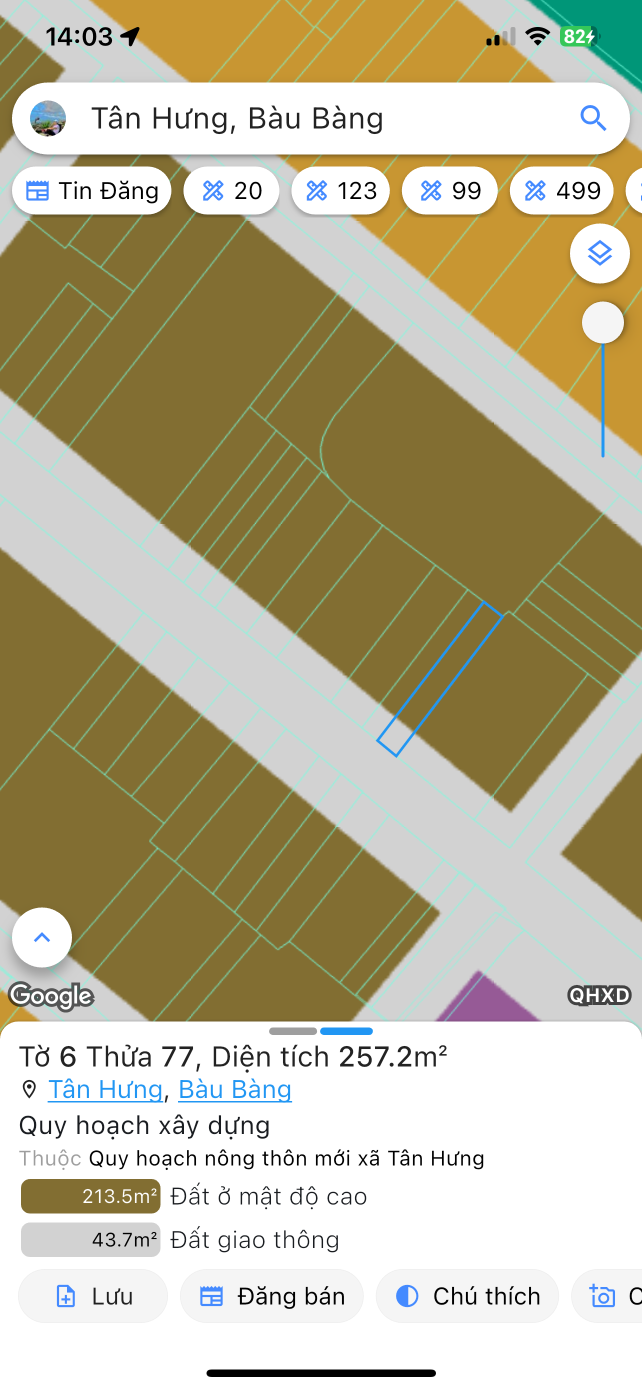This screenshot has height=1389, width=642.
Task: Select the 499 measurement chip
Action: 562,191
